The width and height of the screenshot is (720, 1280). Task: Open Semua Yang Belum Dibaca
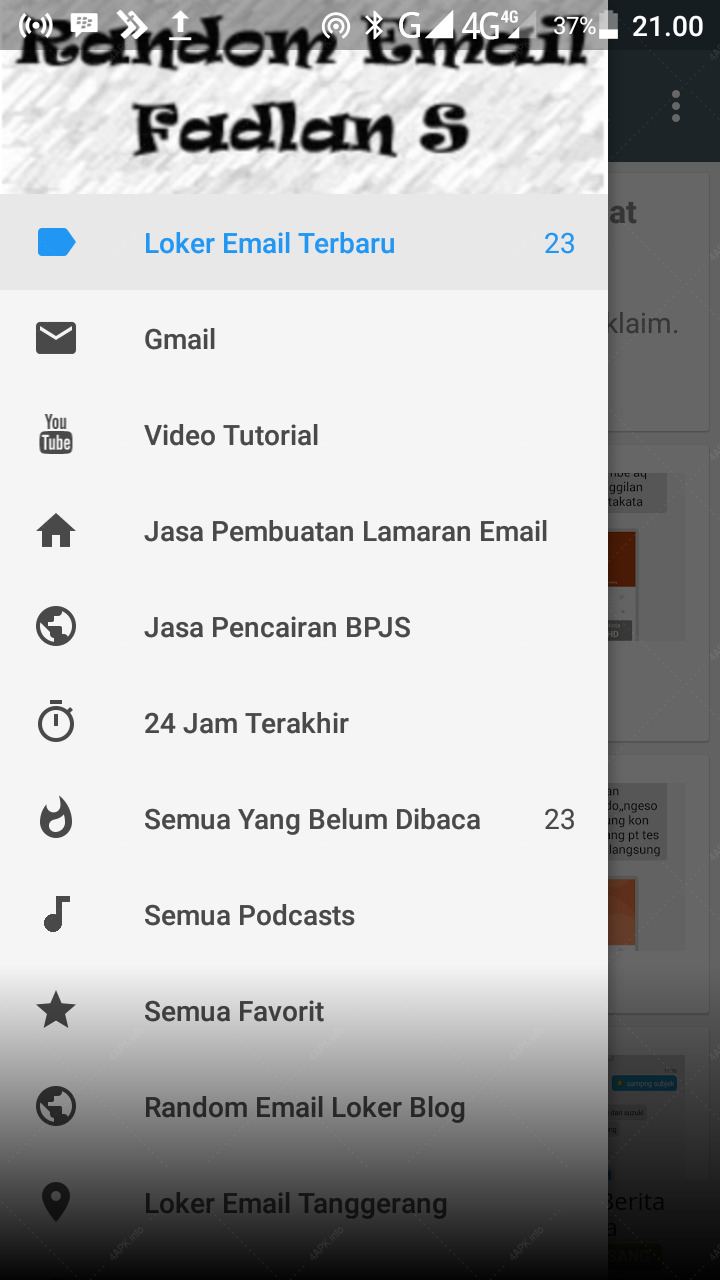click(304, 819)
